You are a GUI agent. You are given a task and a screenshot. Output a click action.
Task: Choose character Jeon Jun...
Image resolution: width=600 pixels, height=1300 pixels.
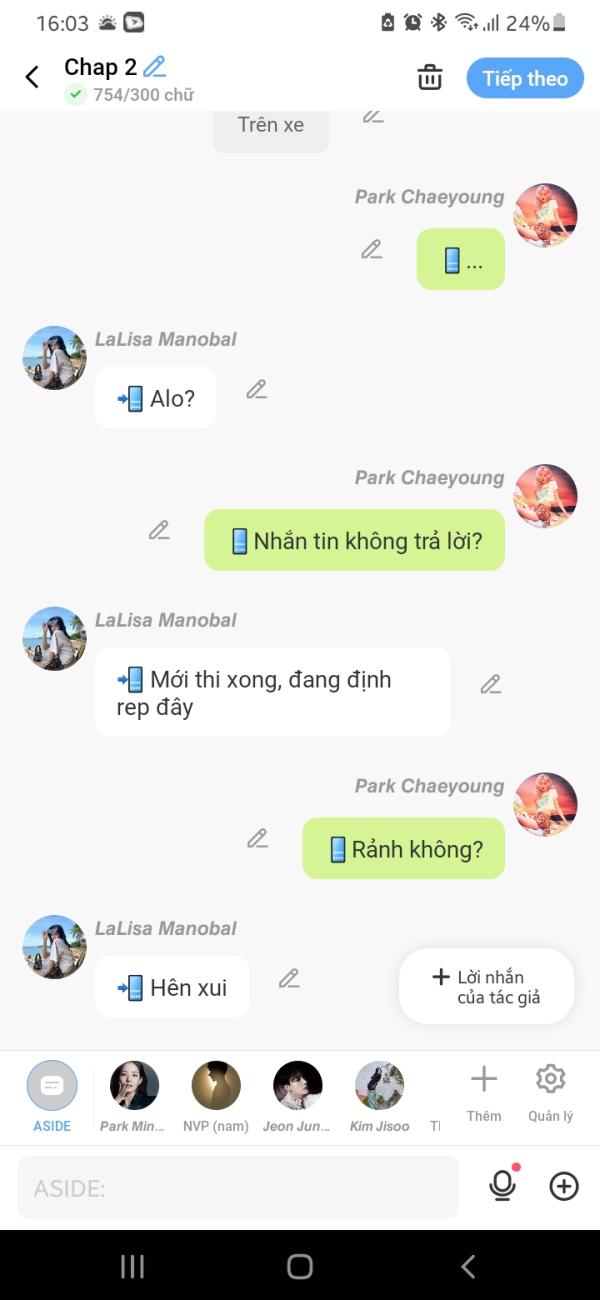tap(298, 1096)
